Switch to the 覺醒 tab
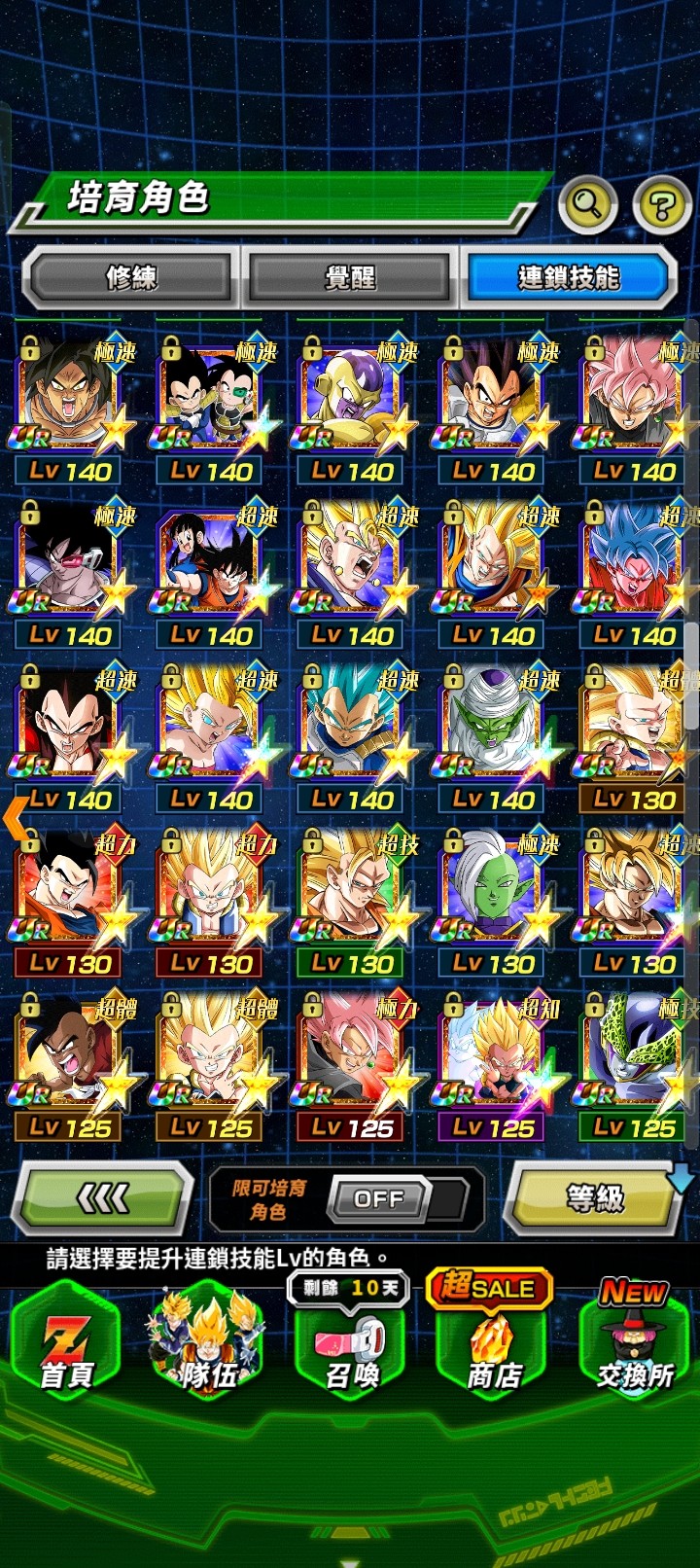The height and width of the screenshot is (1568, 700). coord(350,278)
